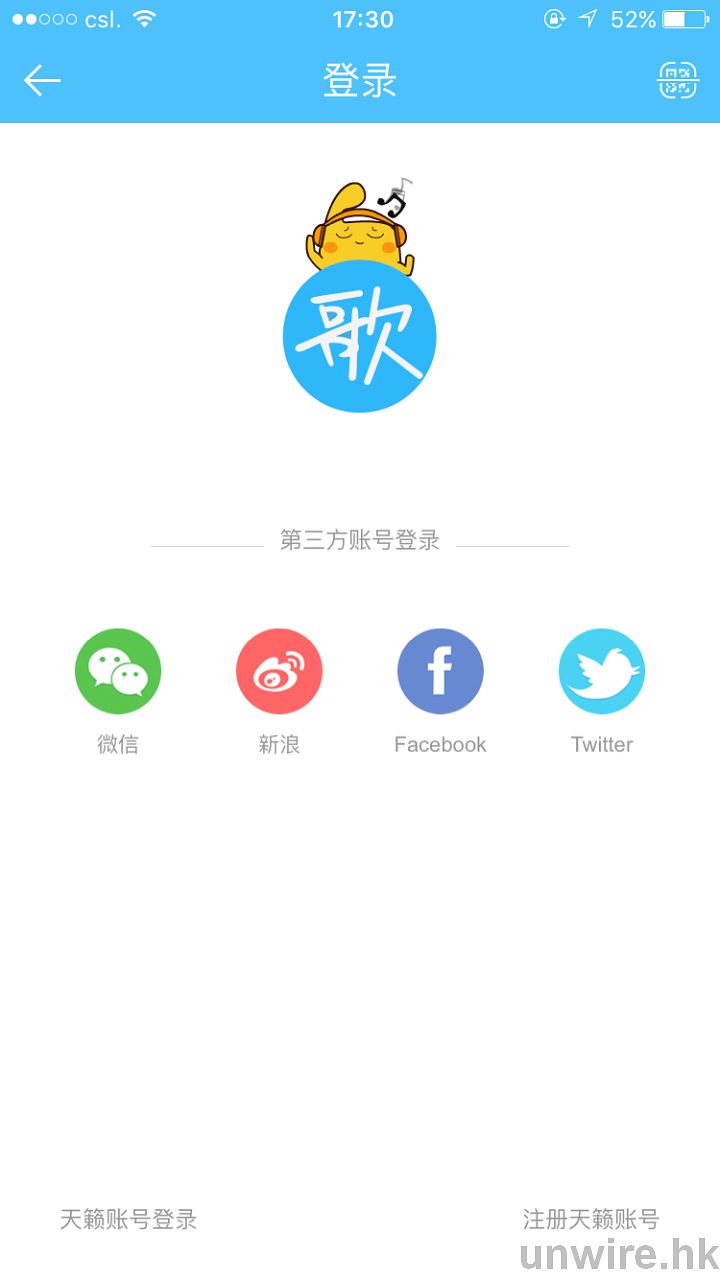Go back using the top-left arrow
The width and height of the screenshot is (720, 1280).
tap(42, 80)
